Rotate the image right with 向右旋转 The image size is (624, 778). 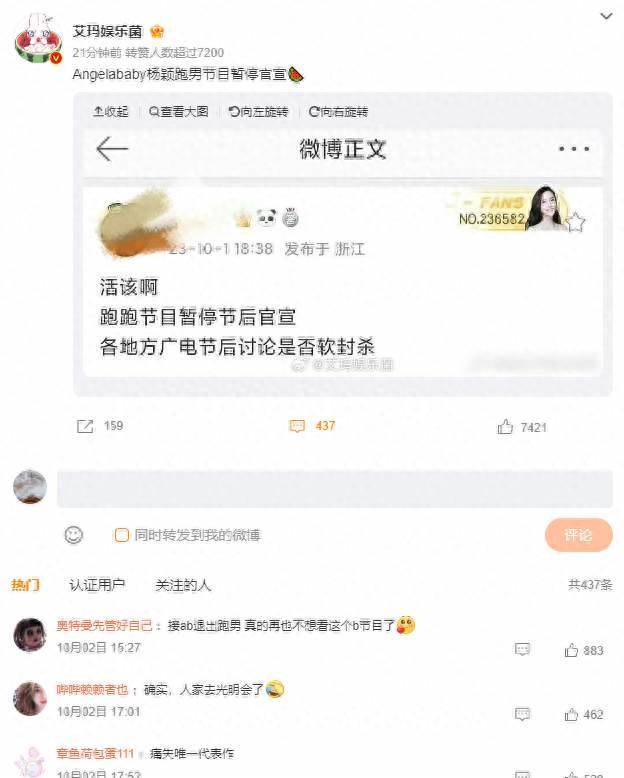(x=338, y=112)
